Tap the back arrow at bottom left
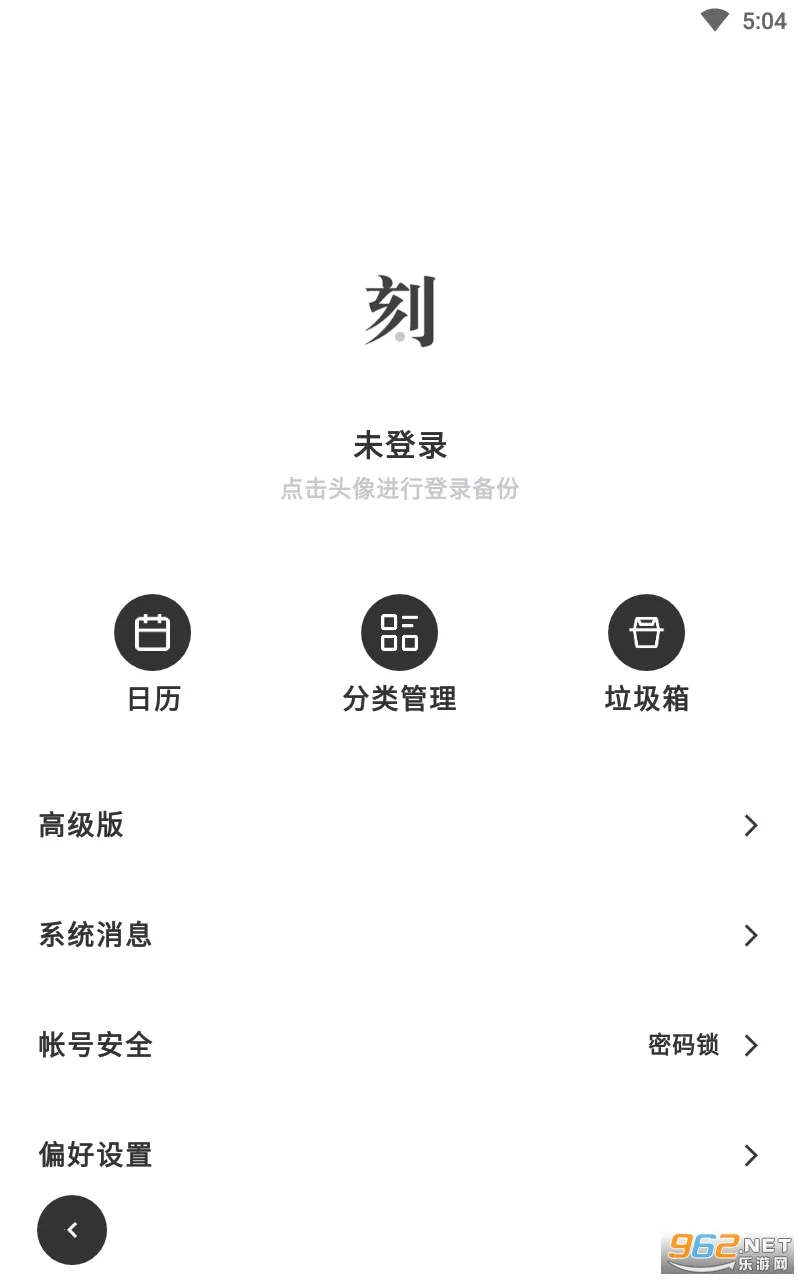This screenshot has width=800, height=1280. tap(71, 1230)
